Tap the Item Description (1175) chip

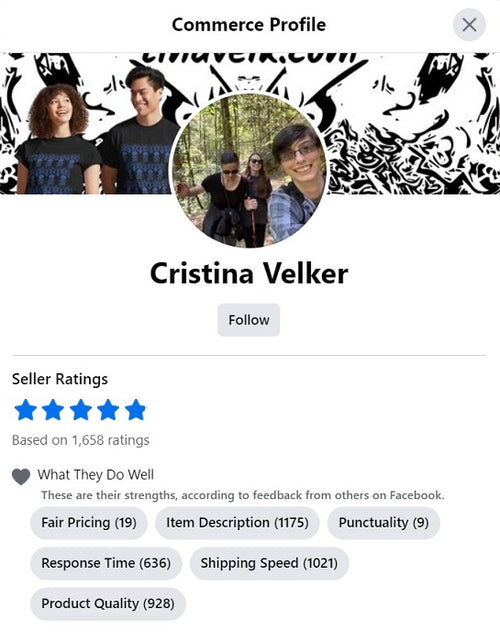point(237,523)
